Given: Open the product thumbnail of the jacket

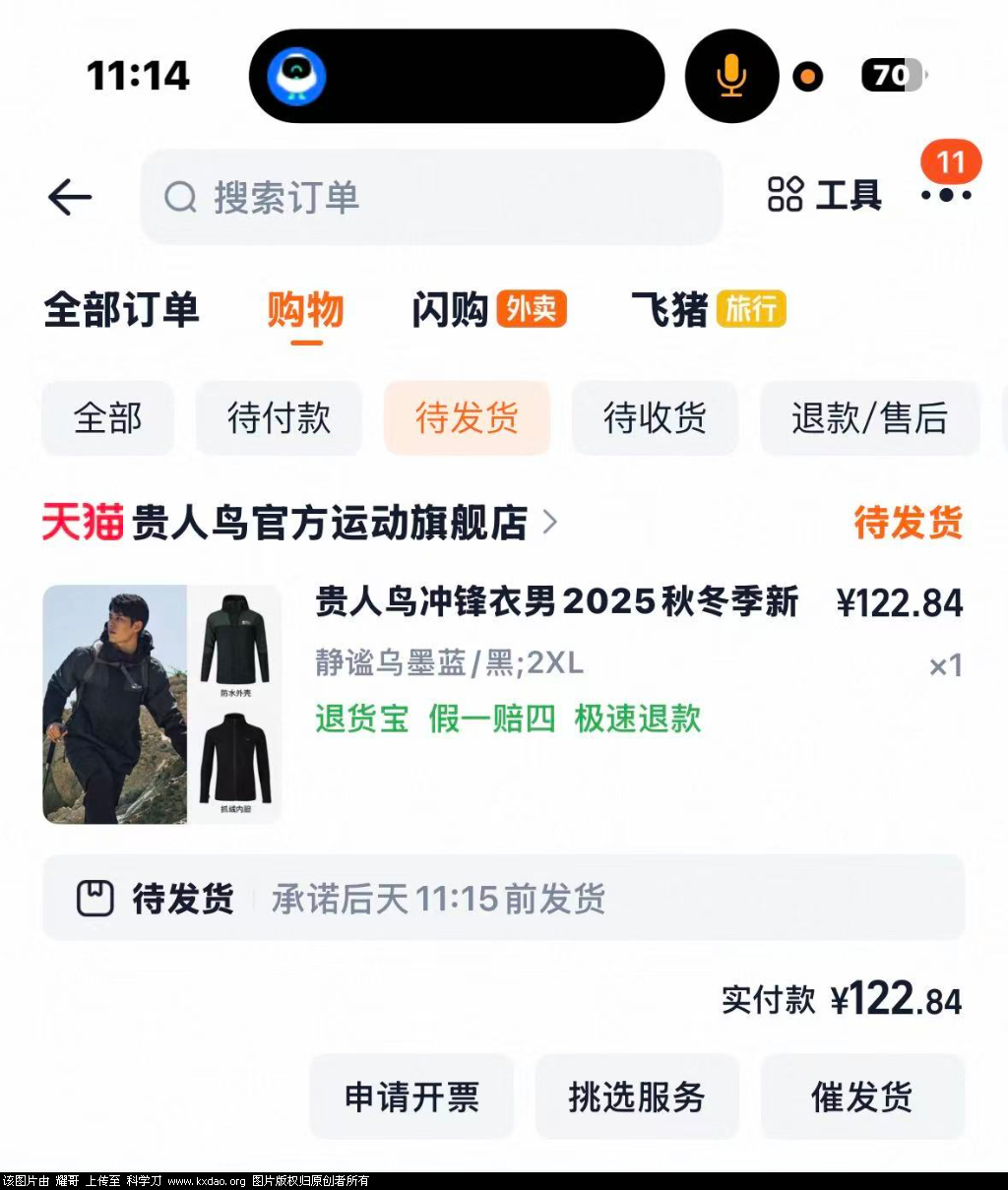Looking at the screenshot, I should [161, 704].
